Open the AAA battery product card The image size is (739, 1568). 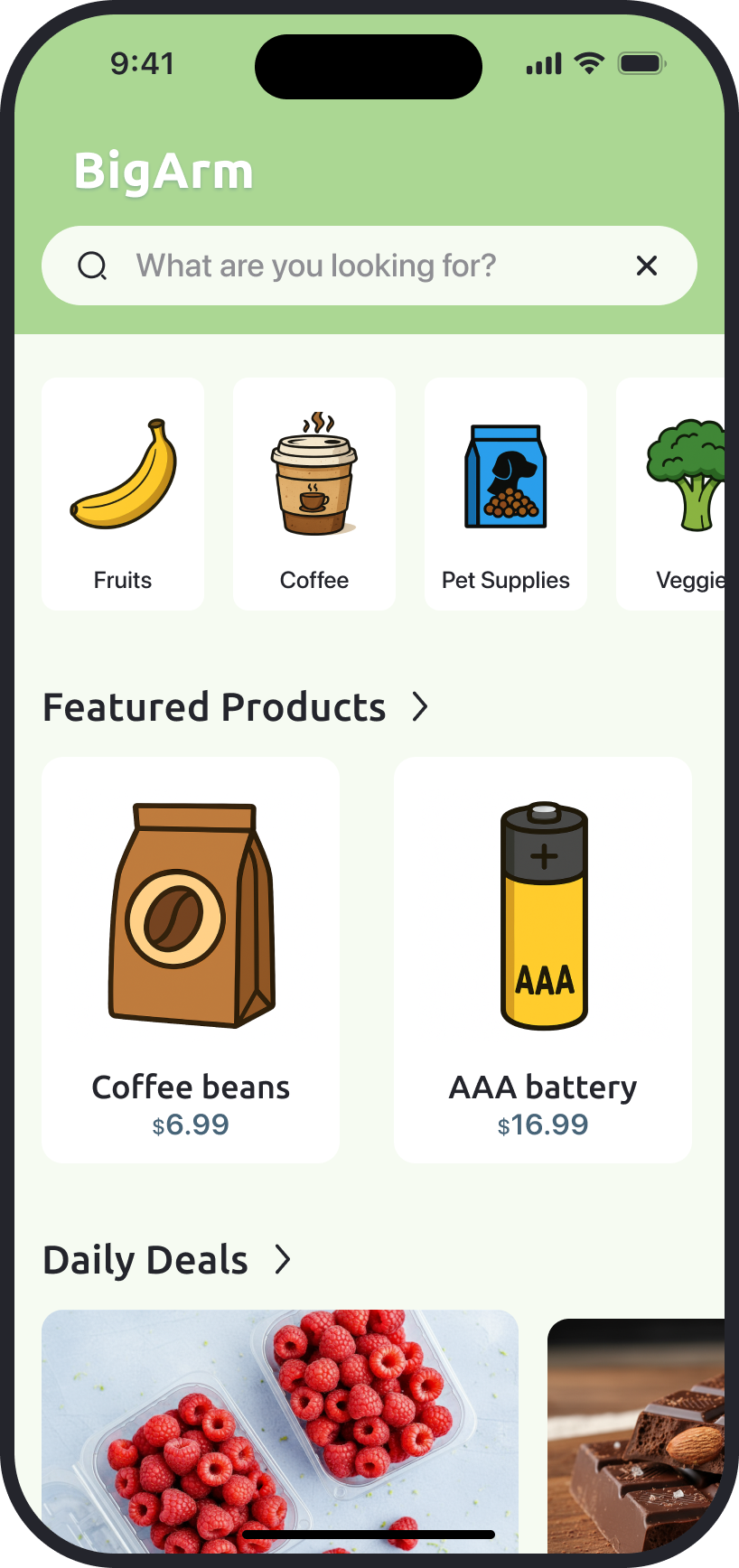tap(543, 959)
